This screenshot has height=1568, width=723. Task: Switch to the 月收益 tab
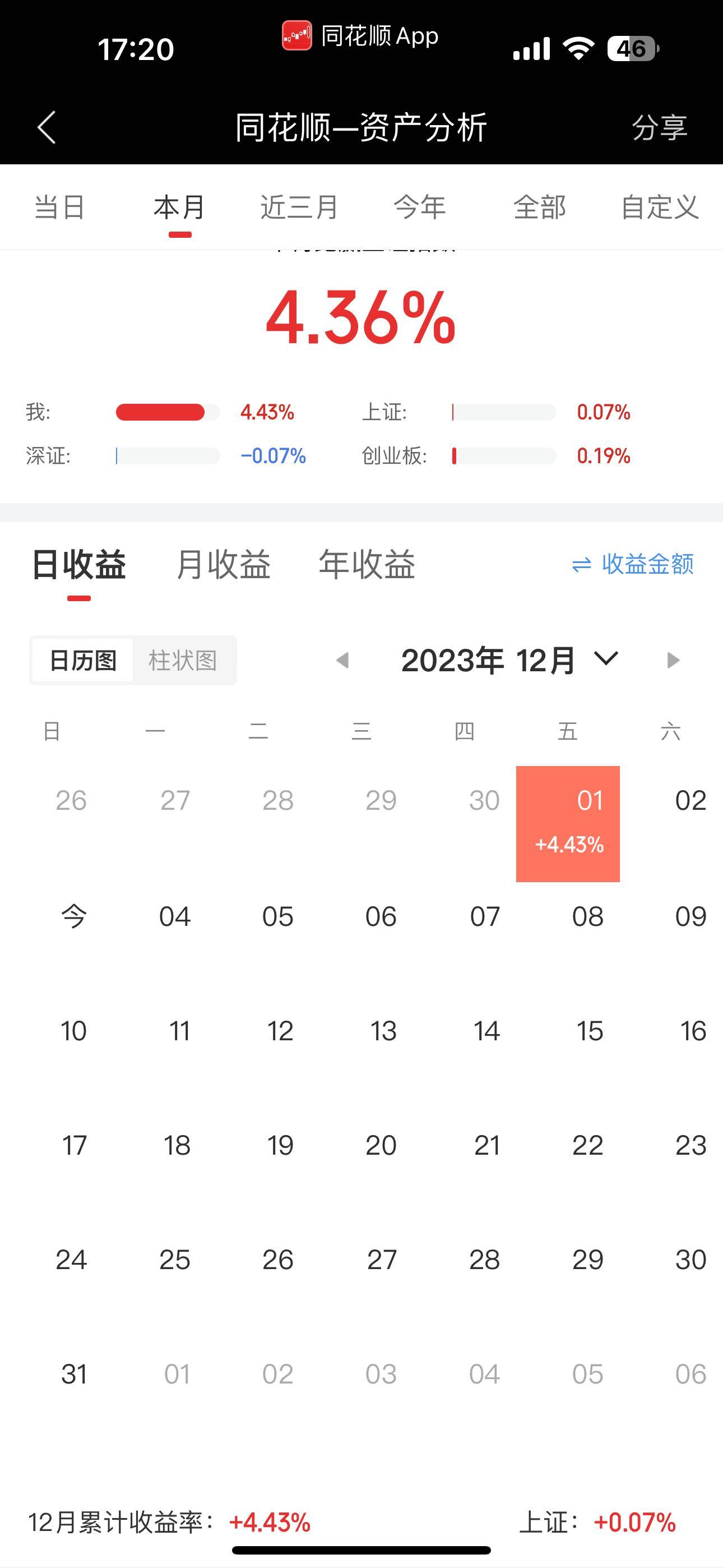pyautogui.click(x=223, y=564)
